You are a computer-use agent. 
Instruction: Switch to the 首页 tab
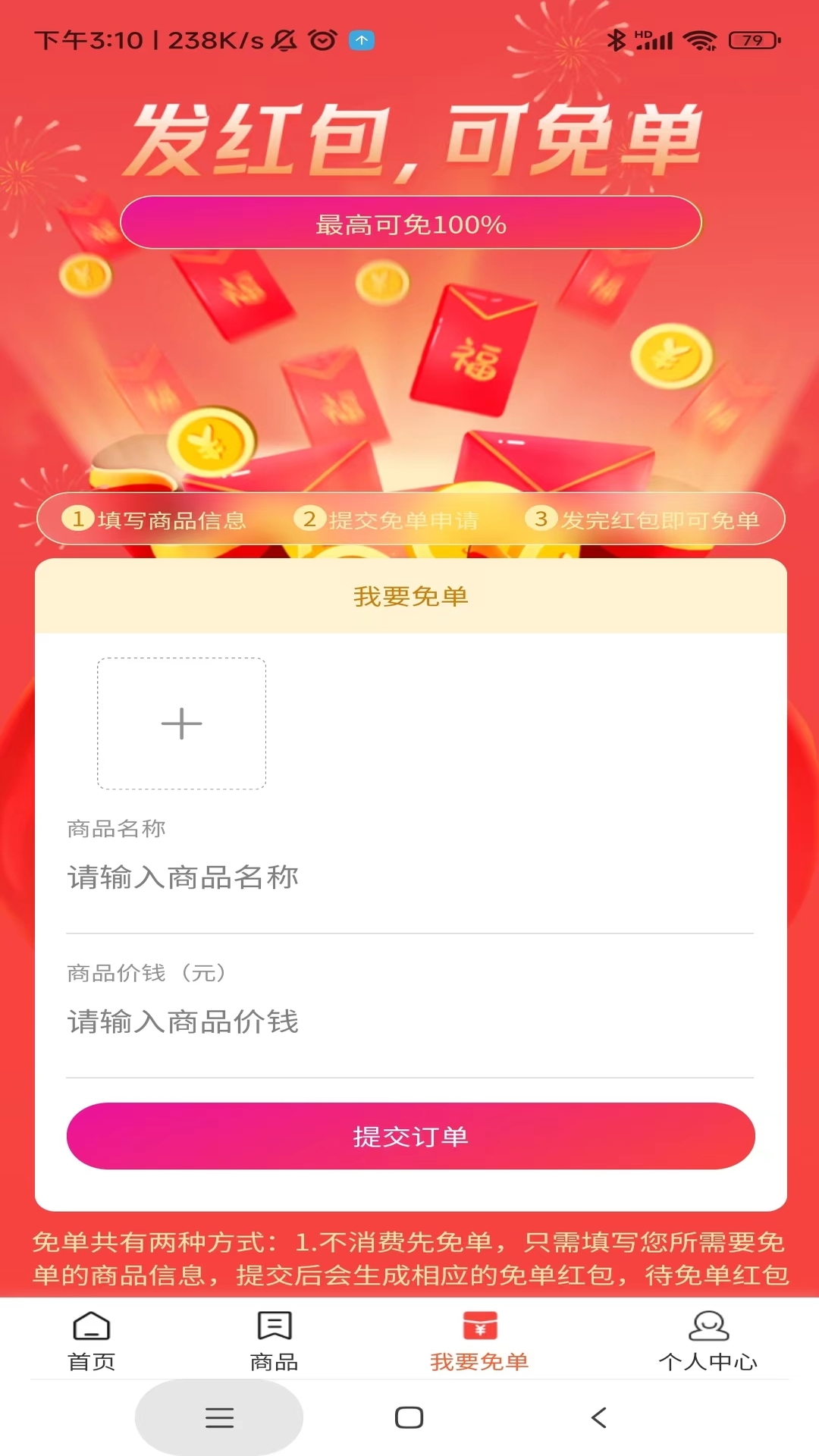click(x=90, y=1357)
